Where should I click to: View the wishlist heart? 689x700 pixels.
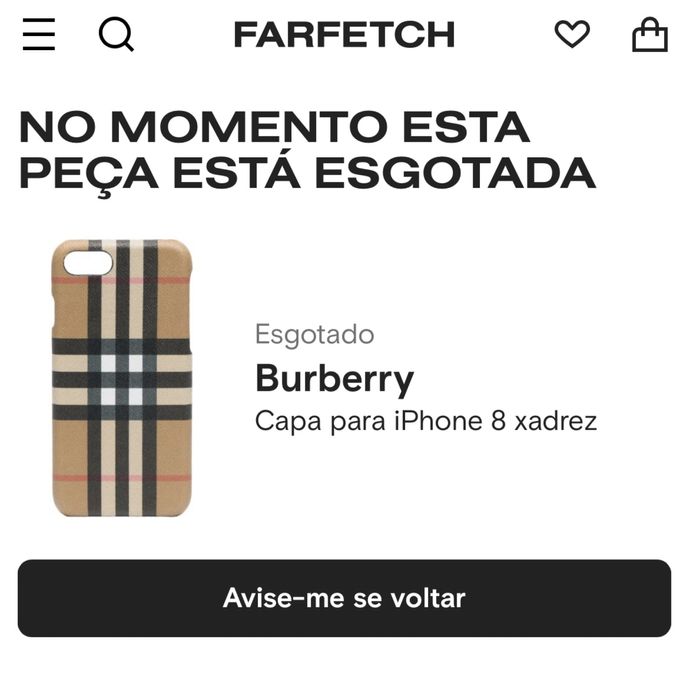click(572, 35)
